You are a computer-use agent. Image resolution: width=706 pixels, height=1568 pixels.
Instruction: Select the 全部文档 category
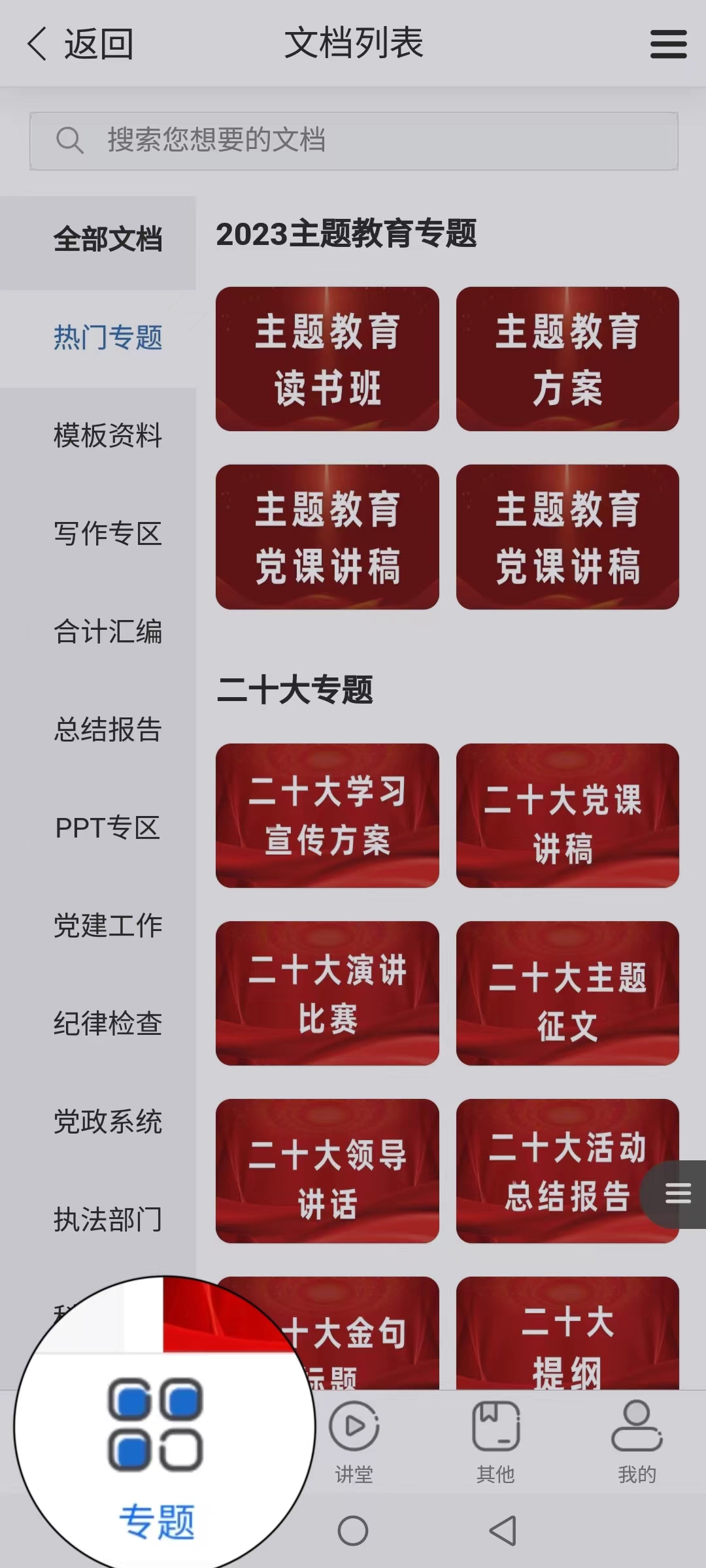point(108,240)
